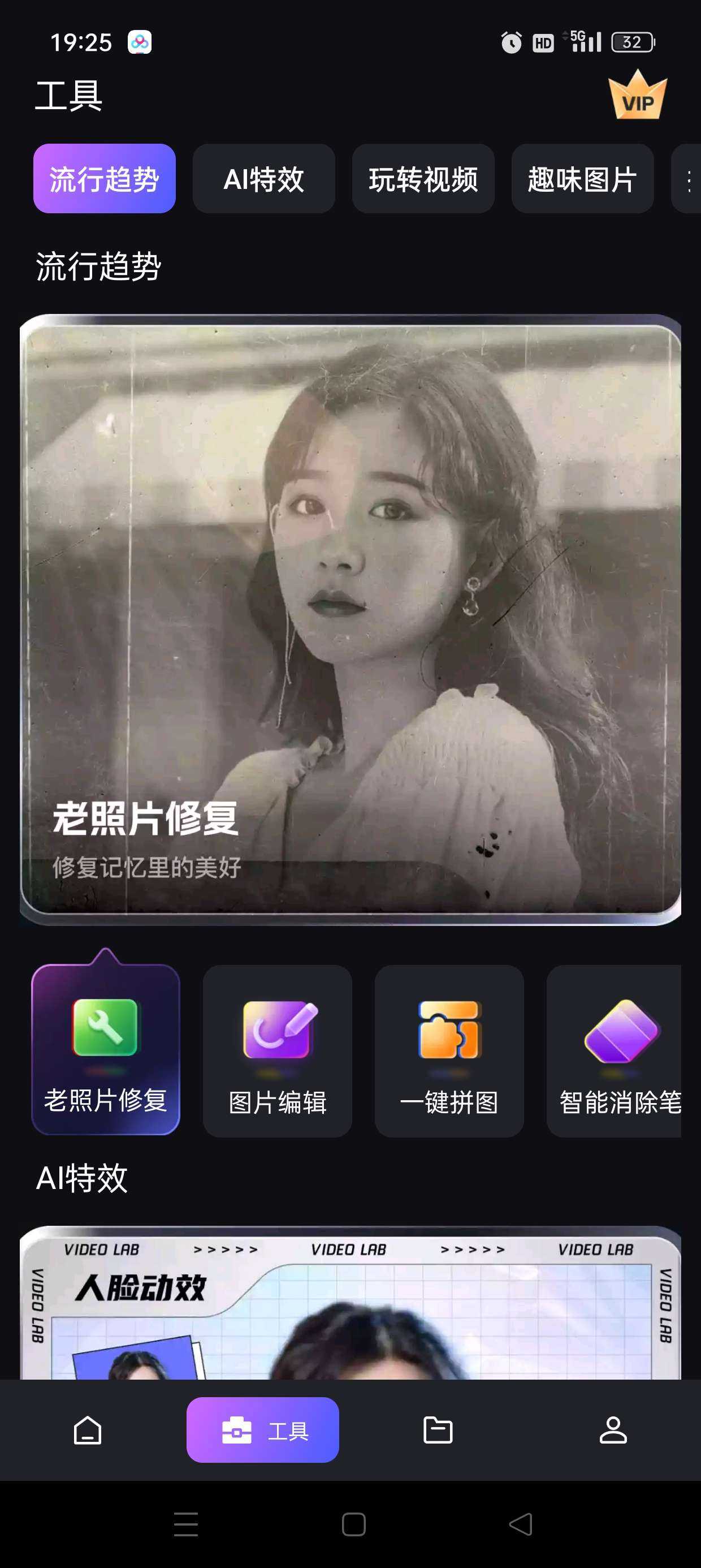Tap the 工具 tab in bottom bar
Viewport: 701px width, 1568px height.
263,1430
